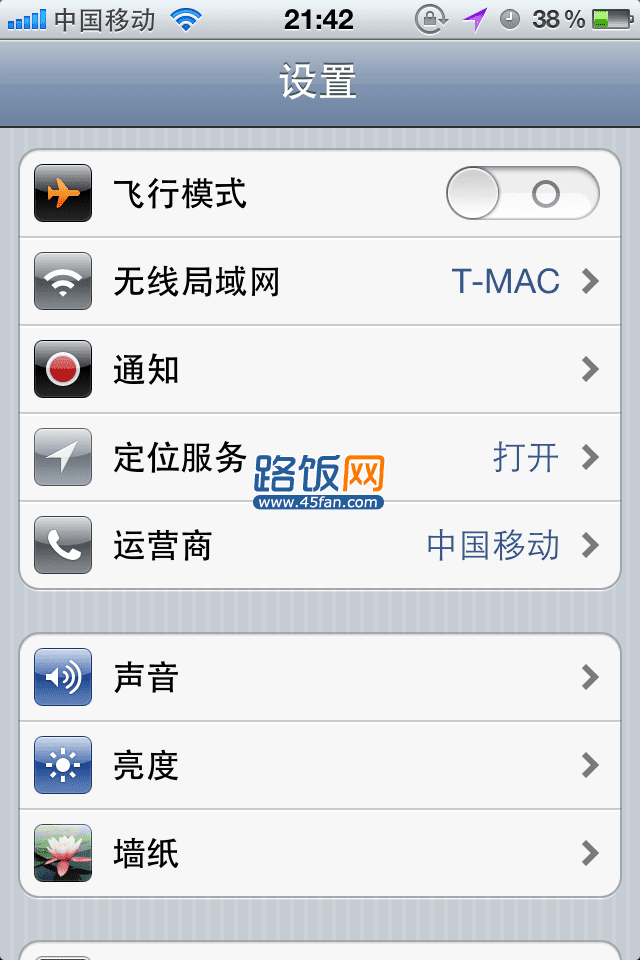This screenshot has height=960, width=640.
Task: Toggle the 飞行模式 airplane mode switch
Action: [522, 193]
